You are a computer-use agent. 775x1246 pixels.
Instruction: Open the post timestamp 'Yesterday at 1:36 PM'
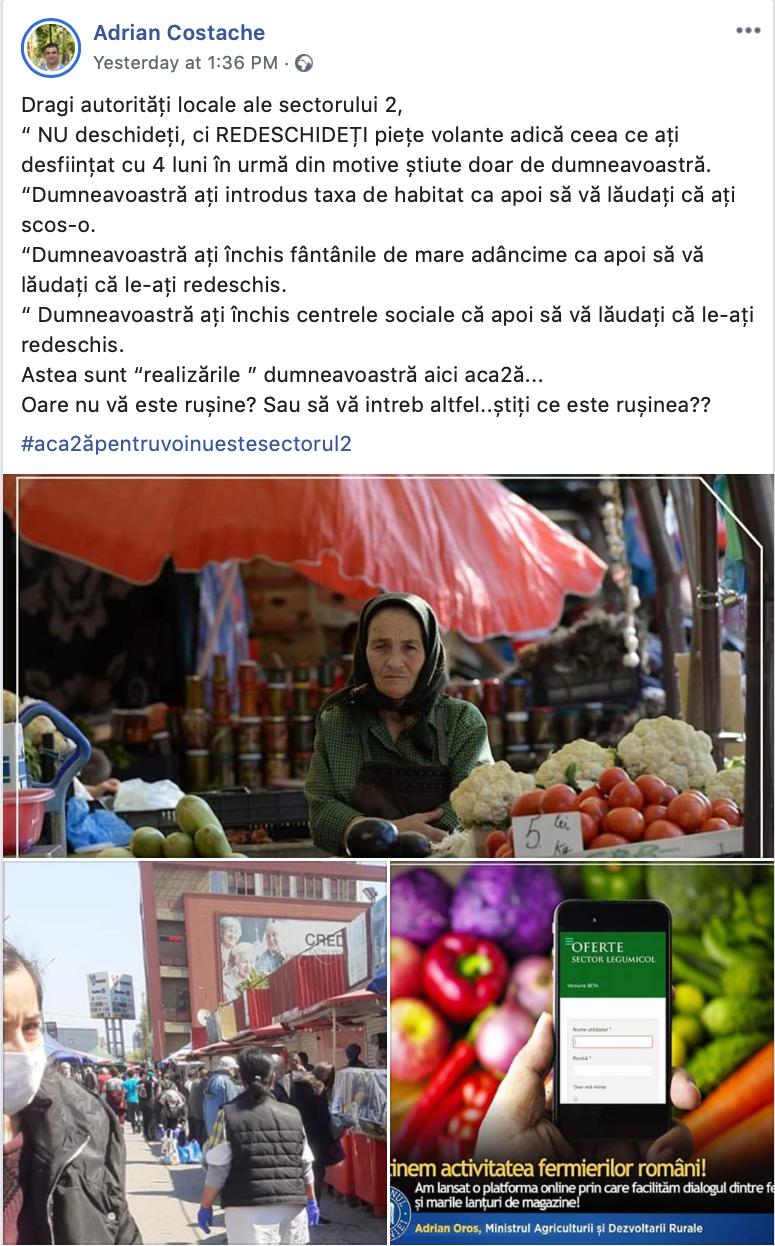(x=185, y=63)
